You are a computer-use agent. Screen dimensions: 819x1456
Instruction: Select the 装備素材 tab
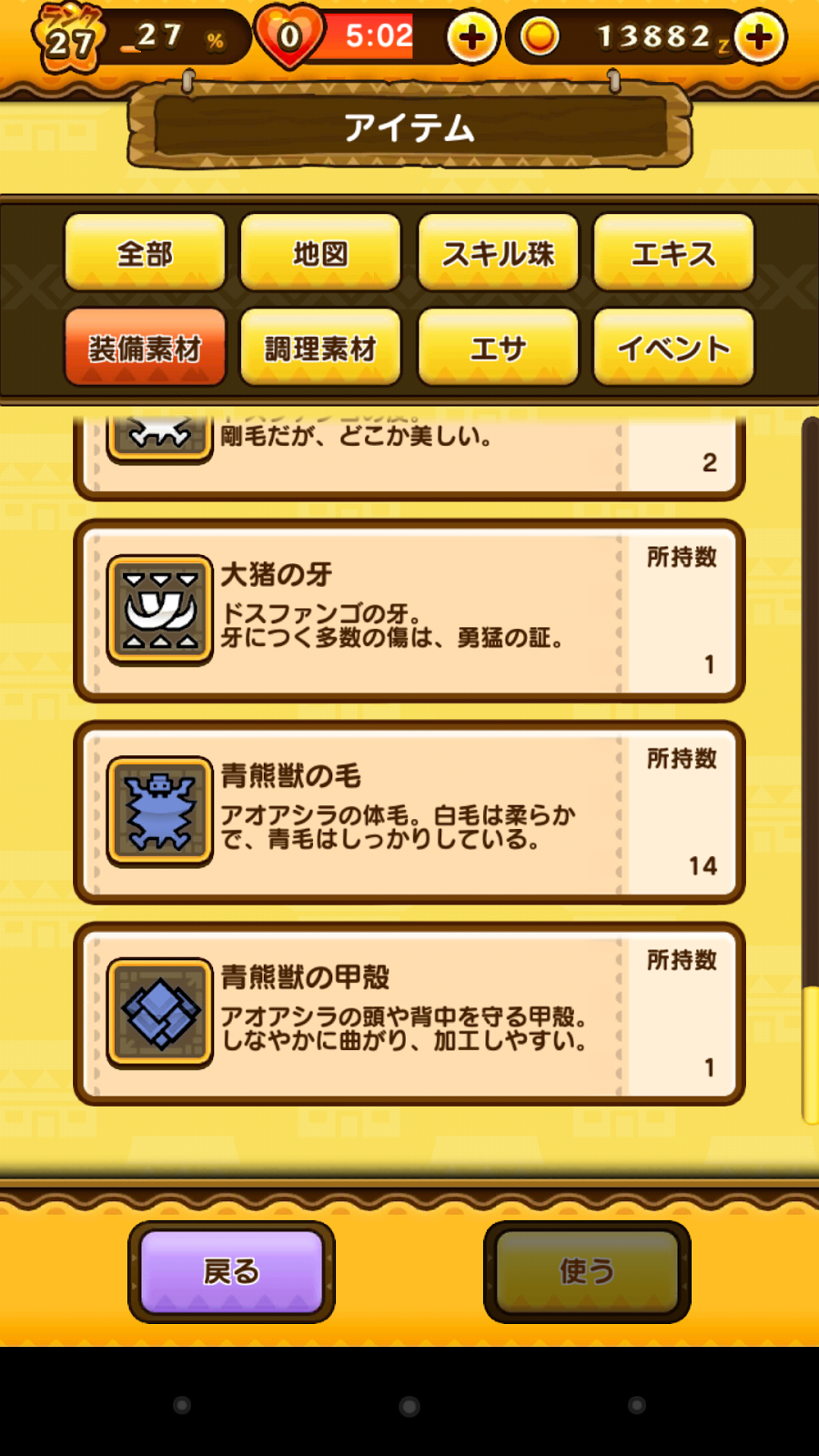point(145,348)
